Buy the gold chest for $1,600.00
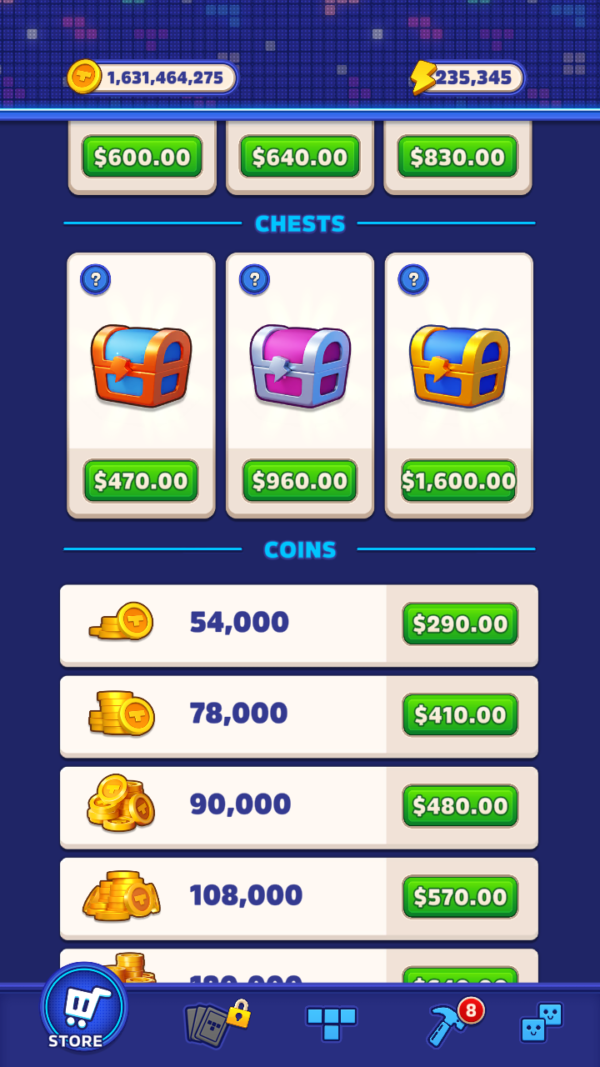 459,481
